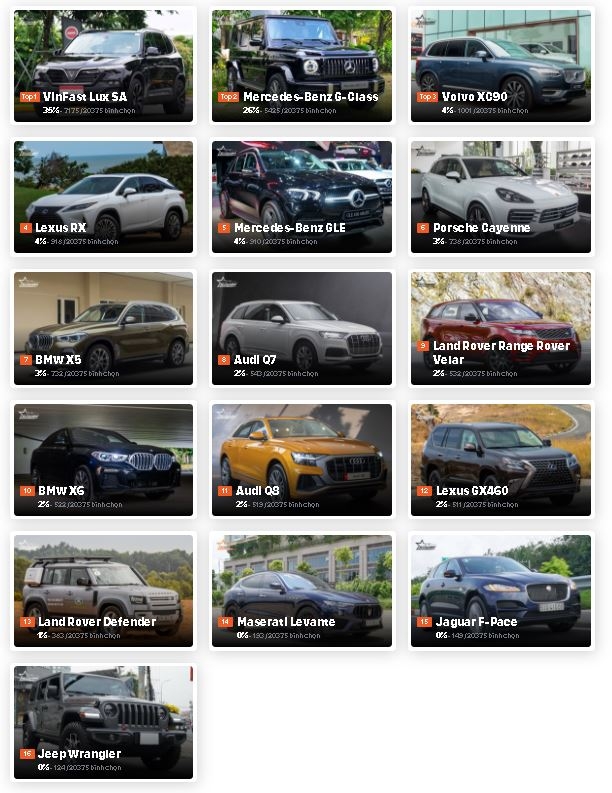The width and height of the screenshot is (612, 793).
Task: Open the VinFast Lux SA card
Action: tap(103, 66)
